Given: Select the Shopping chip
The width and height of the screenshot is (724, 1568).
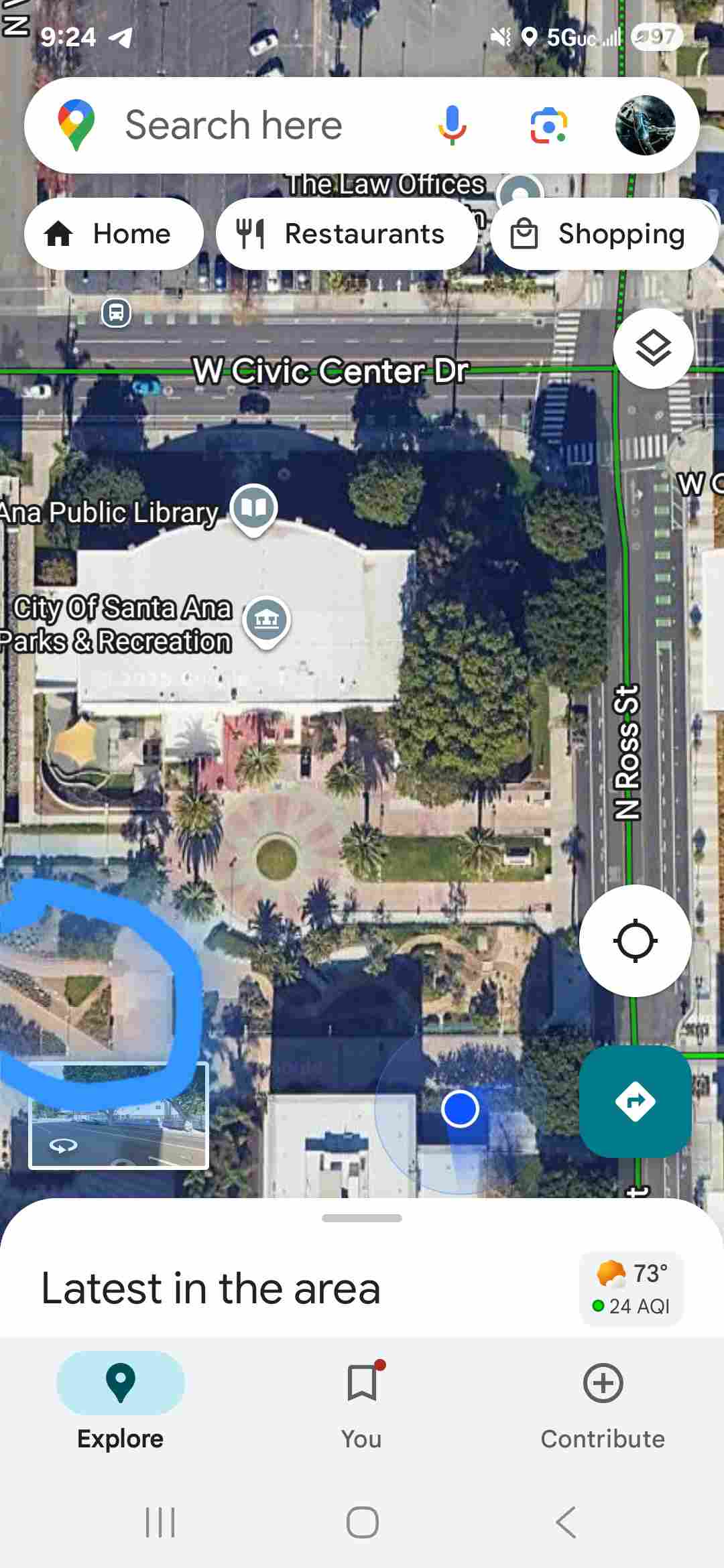Looking at the screenshot, I should (x=604, y=234).
